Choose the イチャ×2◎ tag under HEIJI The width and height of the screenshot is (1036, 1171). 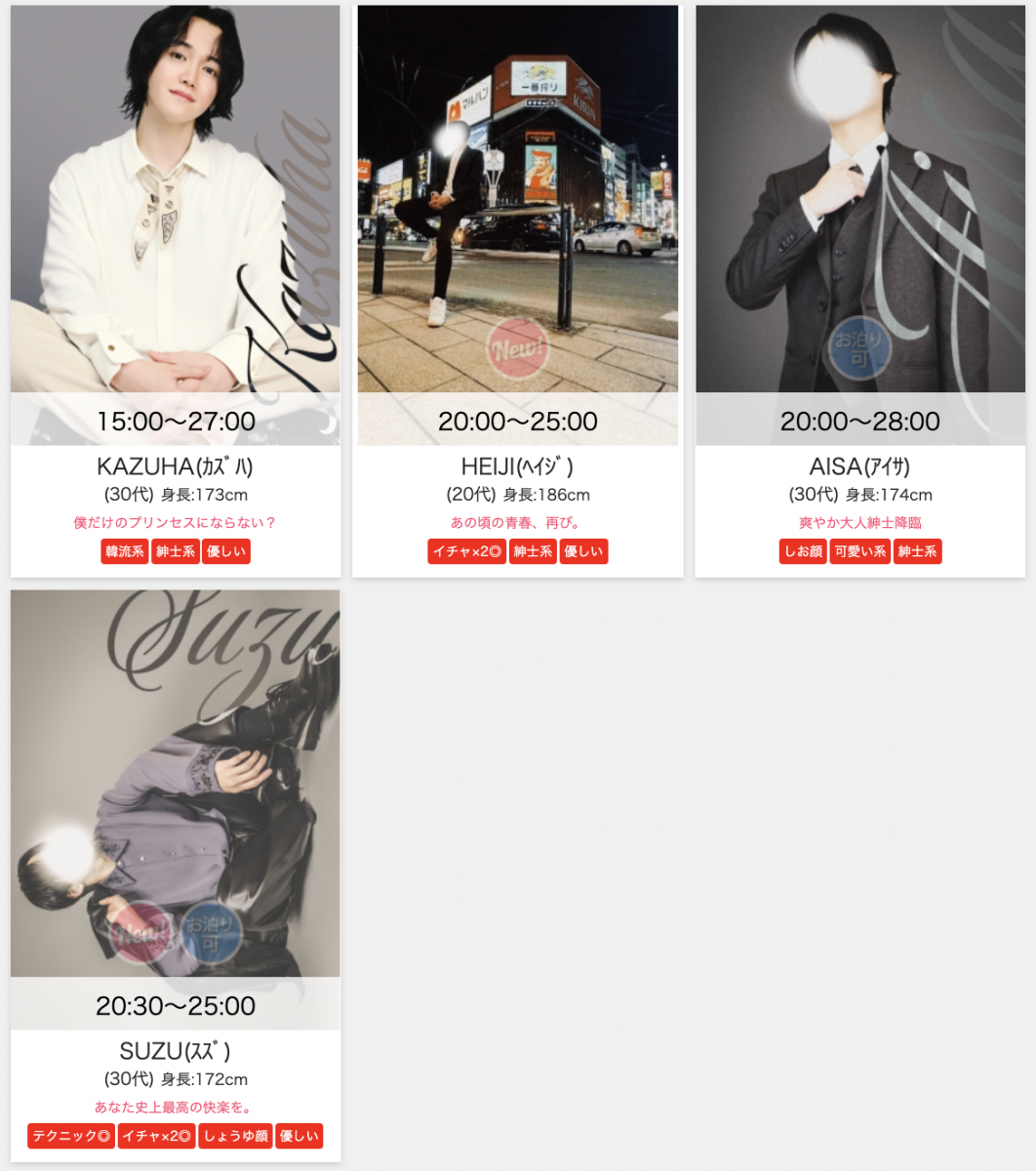coord(466,551)
